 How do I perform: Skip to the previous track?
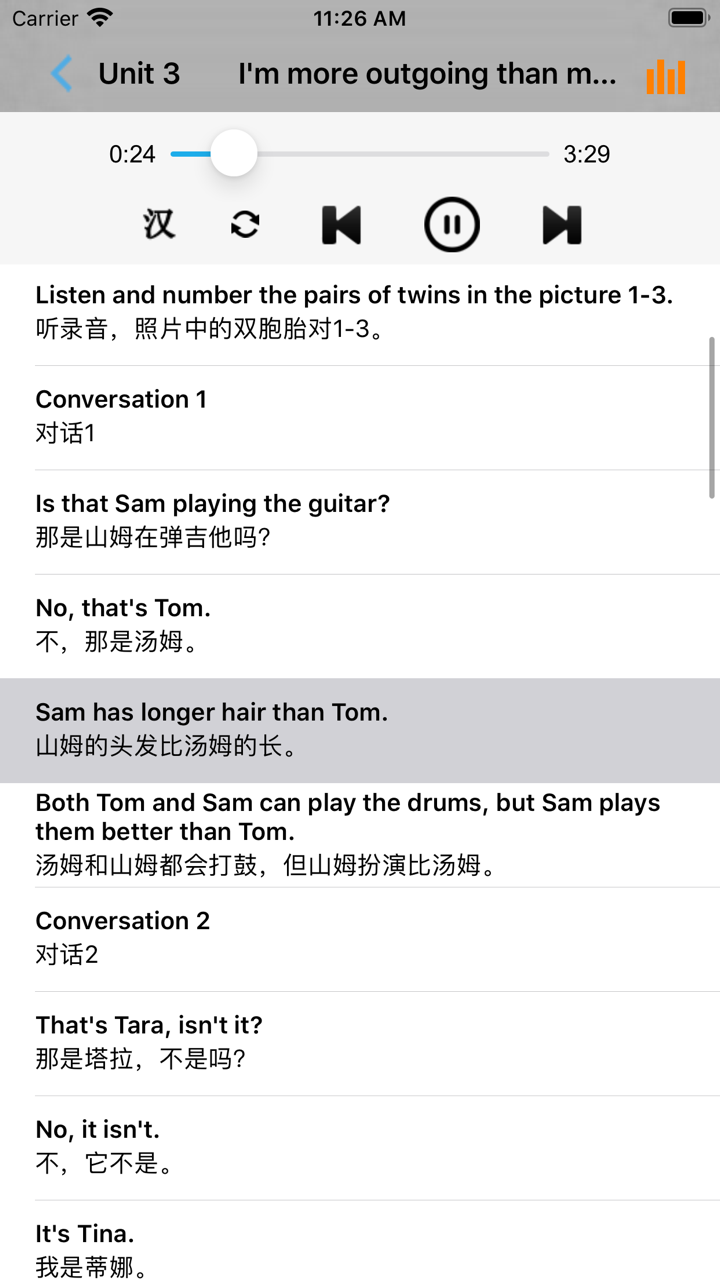(x=341, y=224)
